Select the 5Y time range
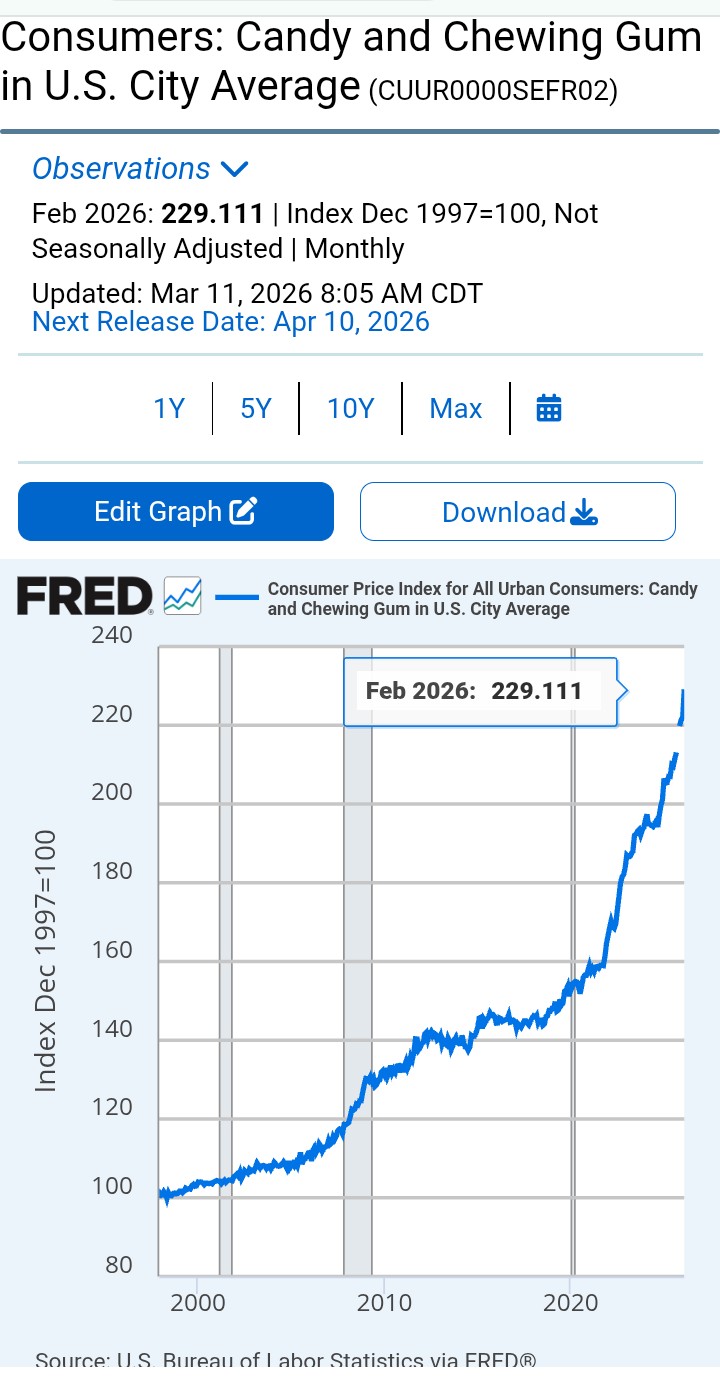Image resolution: width=720 pixels, height=1377 pixels. click(256, 408)
